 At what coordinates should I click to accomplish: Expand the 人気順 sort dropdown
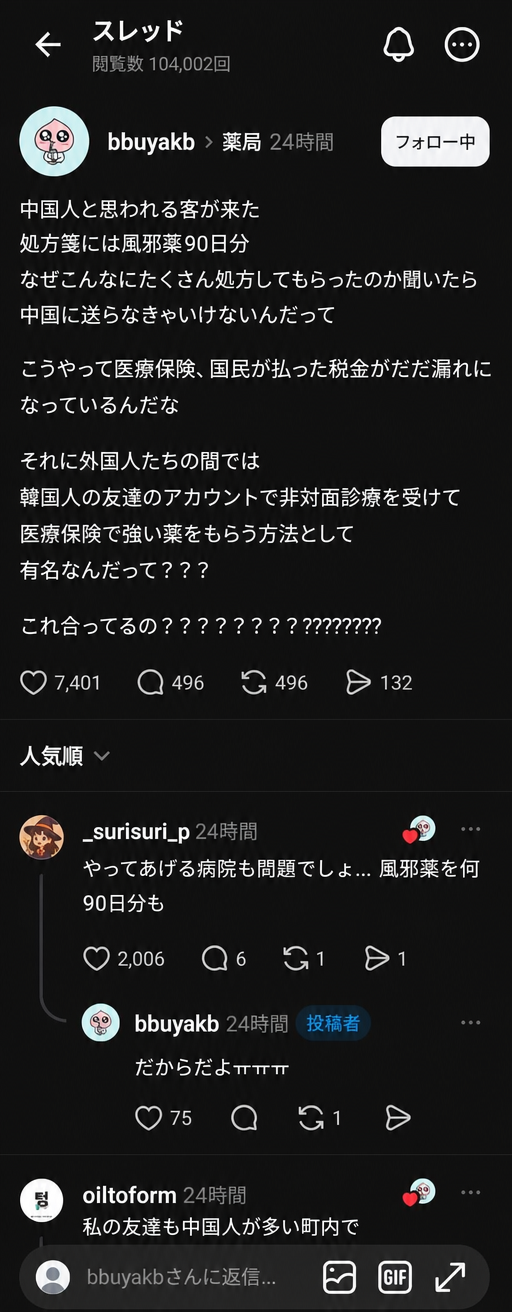[x=65, y=756]
